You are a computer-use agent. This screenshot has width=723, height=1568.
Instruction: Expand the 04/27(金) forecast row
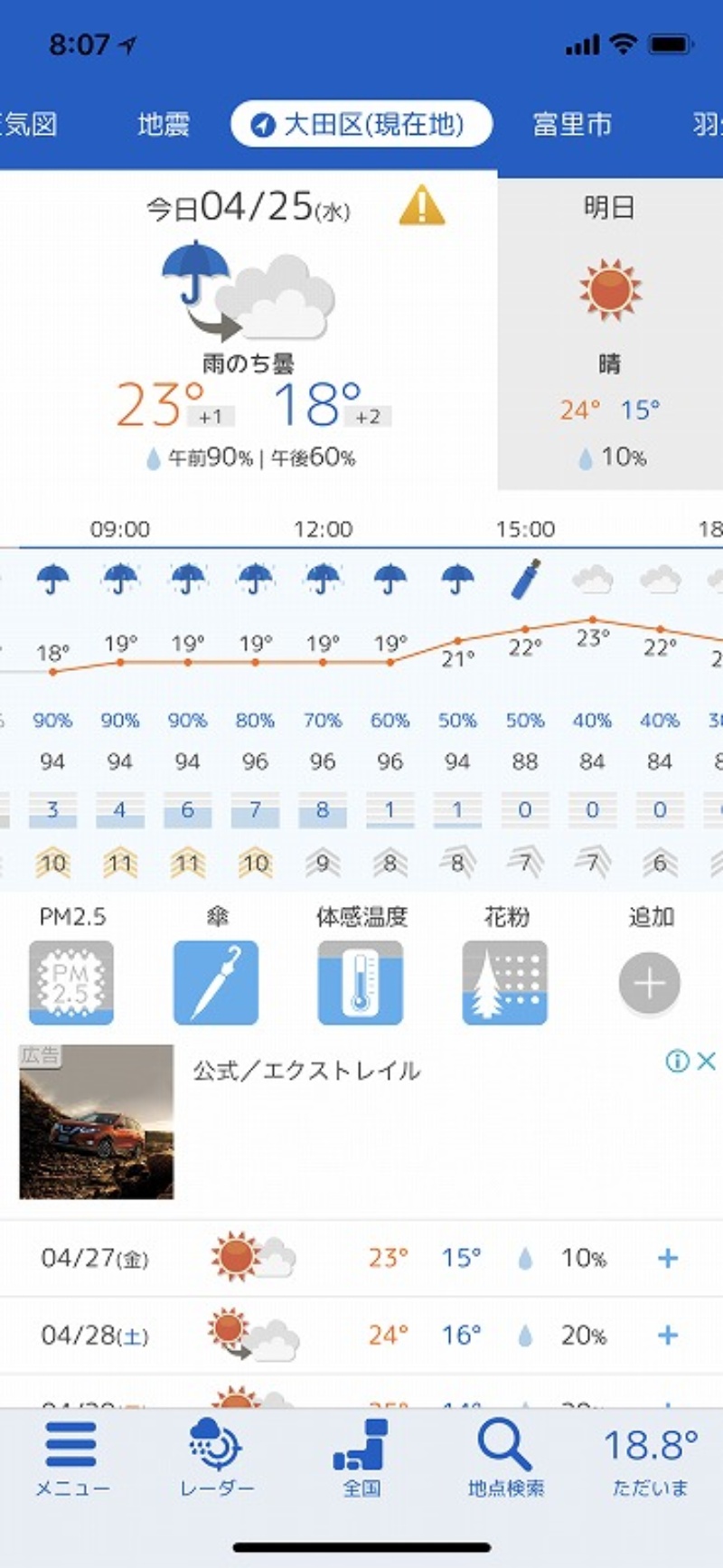pos(668,1258)
